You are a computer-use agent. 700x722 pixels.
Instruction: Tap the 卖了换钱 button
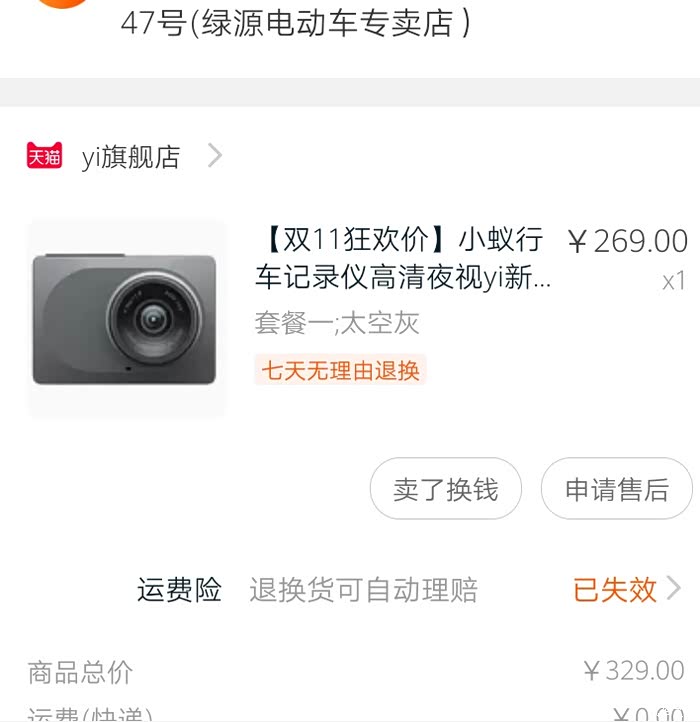pos(445,489)
